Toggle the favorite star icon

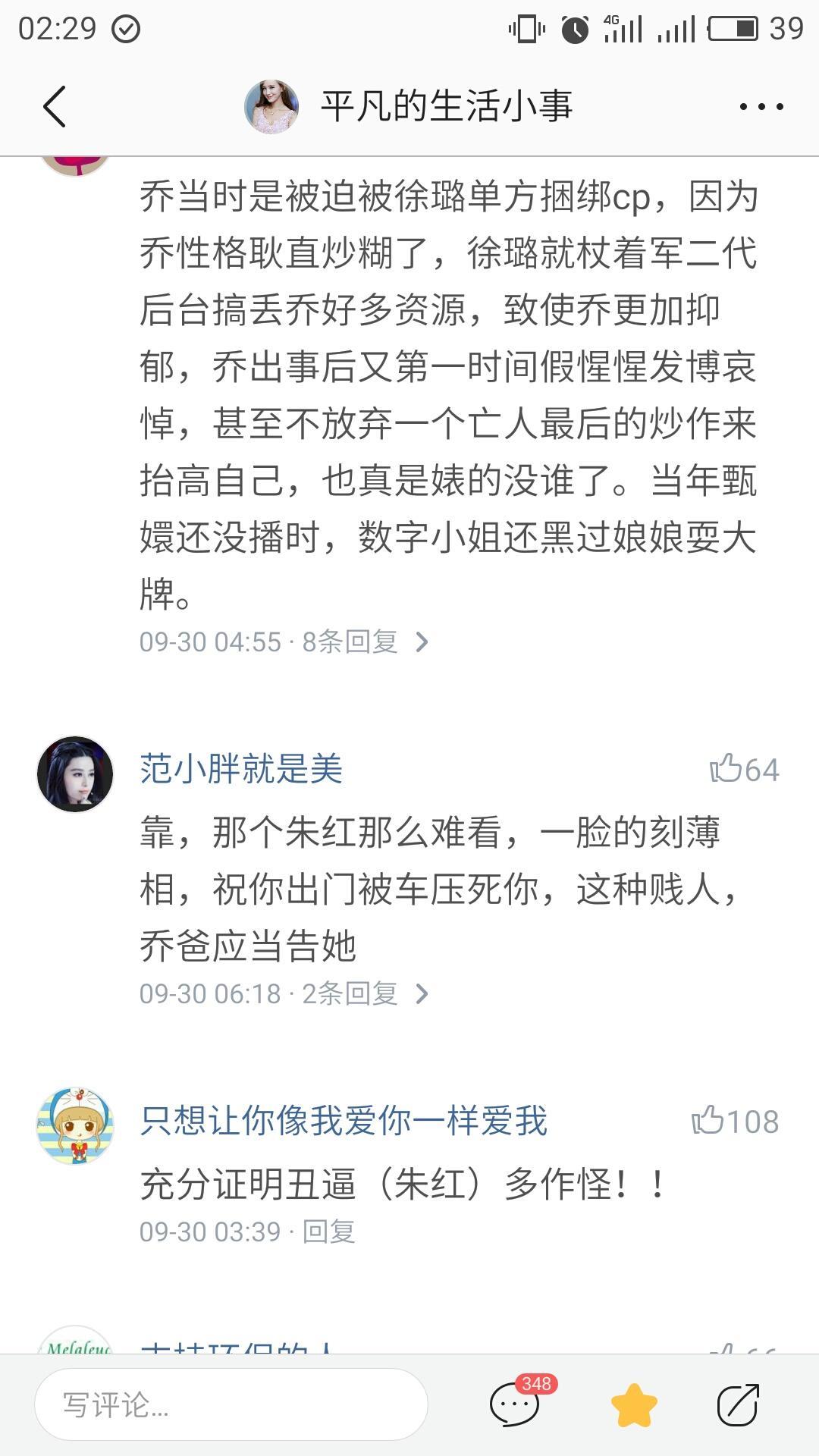pyautogui.click(x=634, y=1405)
